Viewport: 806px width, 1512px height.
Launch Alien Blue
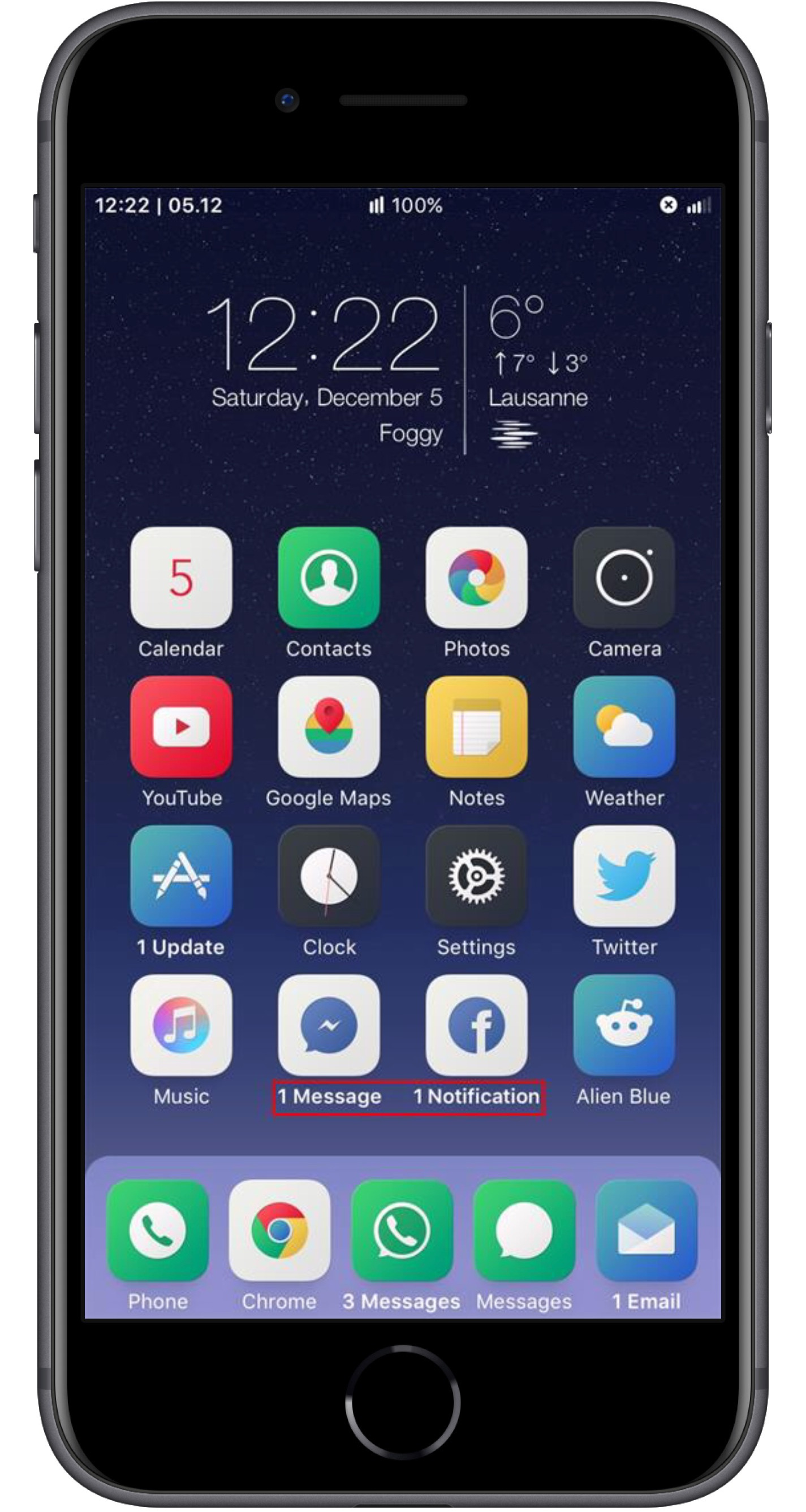click(x=624, y=1025)
